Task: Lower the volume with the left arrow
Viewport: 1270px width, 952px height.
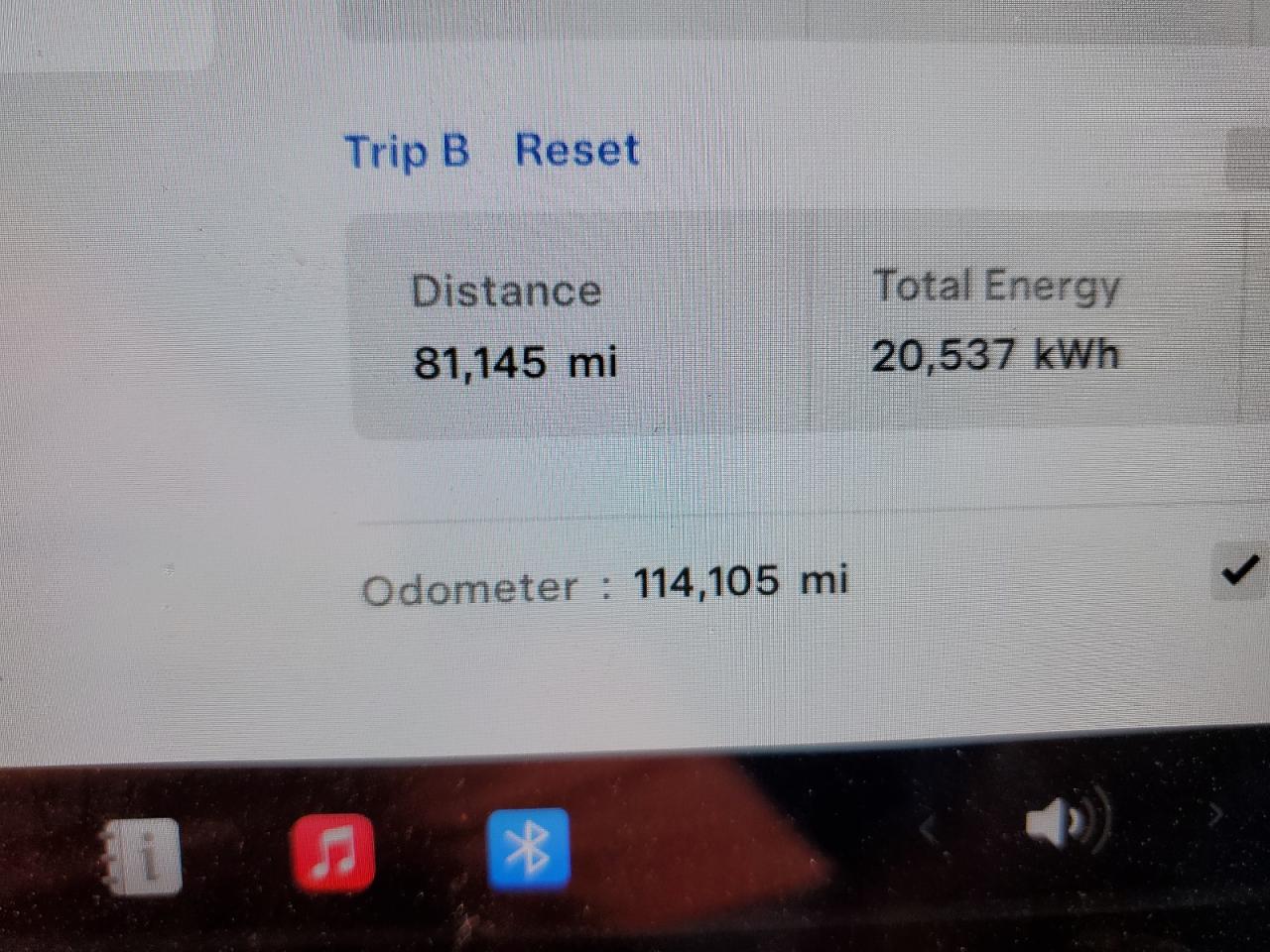Action: click(x=929, y=828)
